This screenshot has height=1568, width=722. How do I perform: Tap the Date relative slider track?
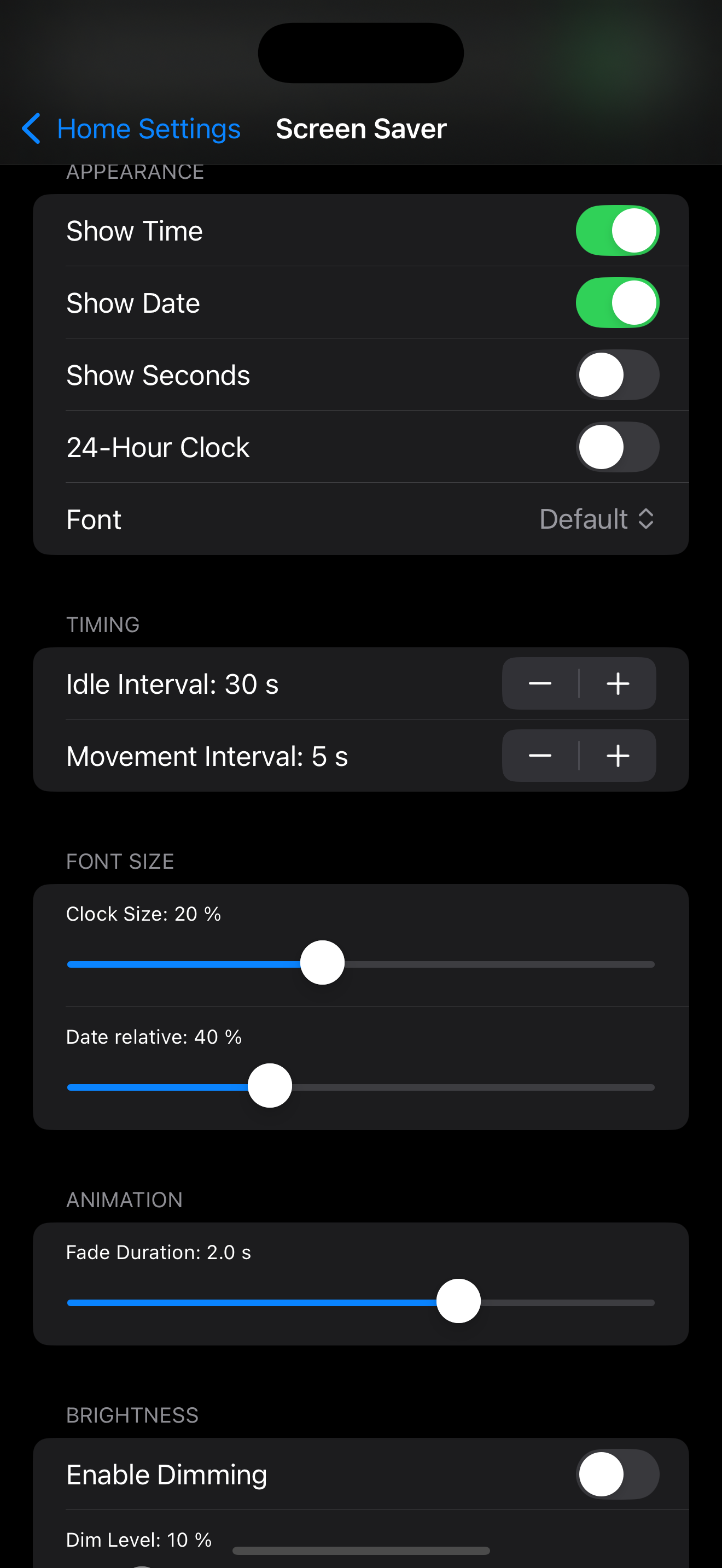tap(361, 1087)
